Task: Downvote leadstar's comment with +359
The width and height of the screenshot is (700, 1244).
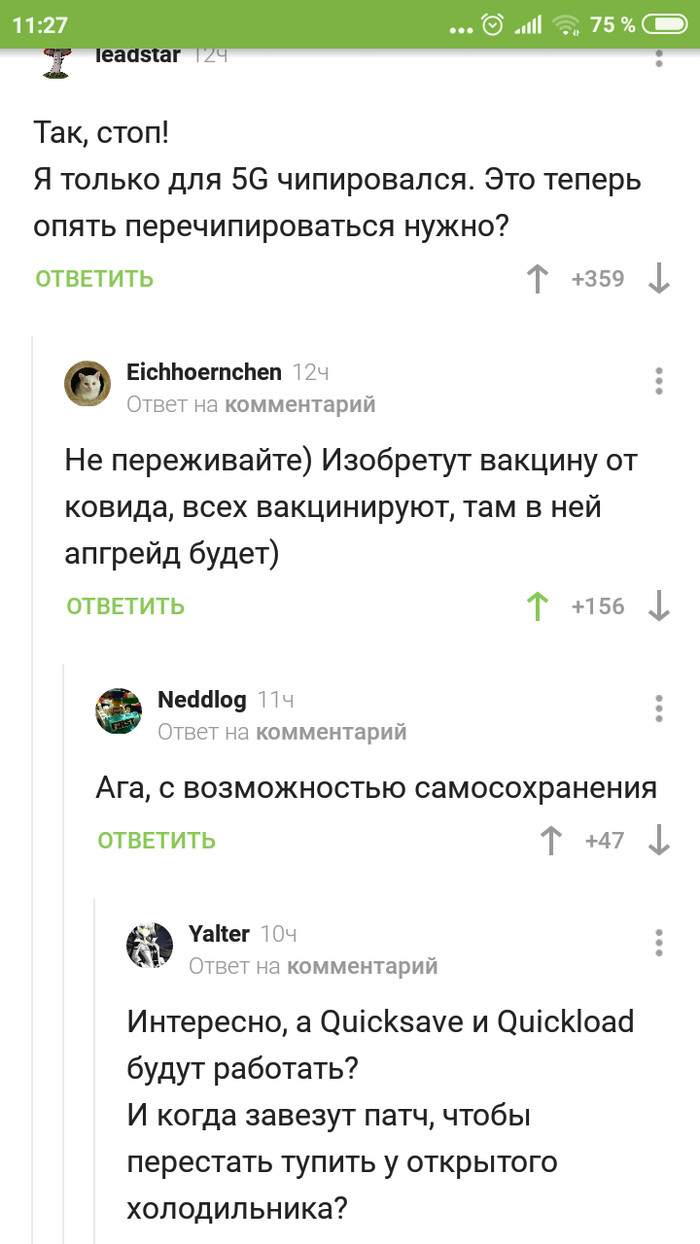Action: 658,279
